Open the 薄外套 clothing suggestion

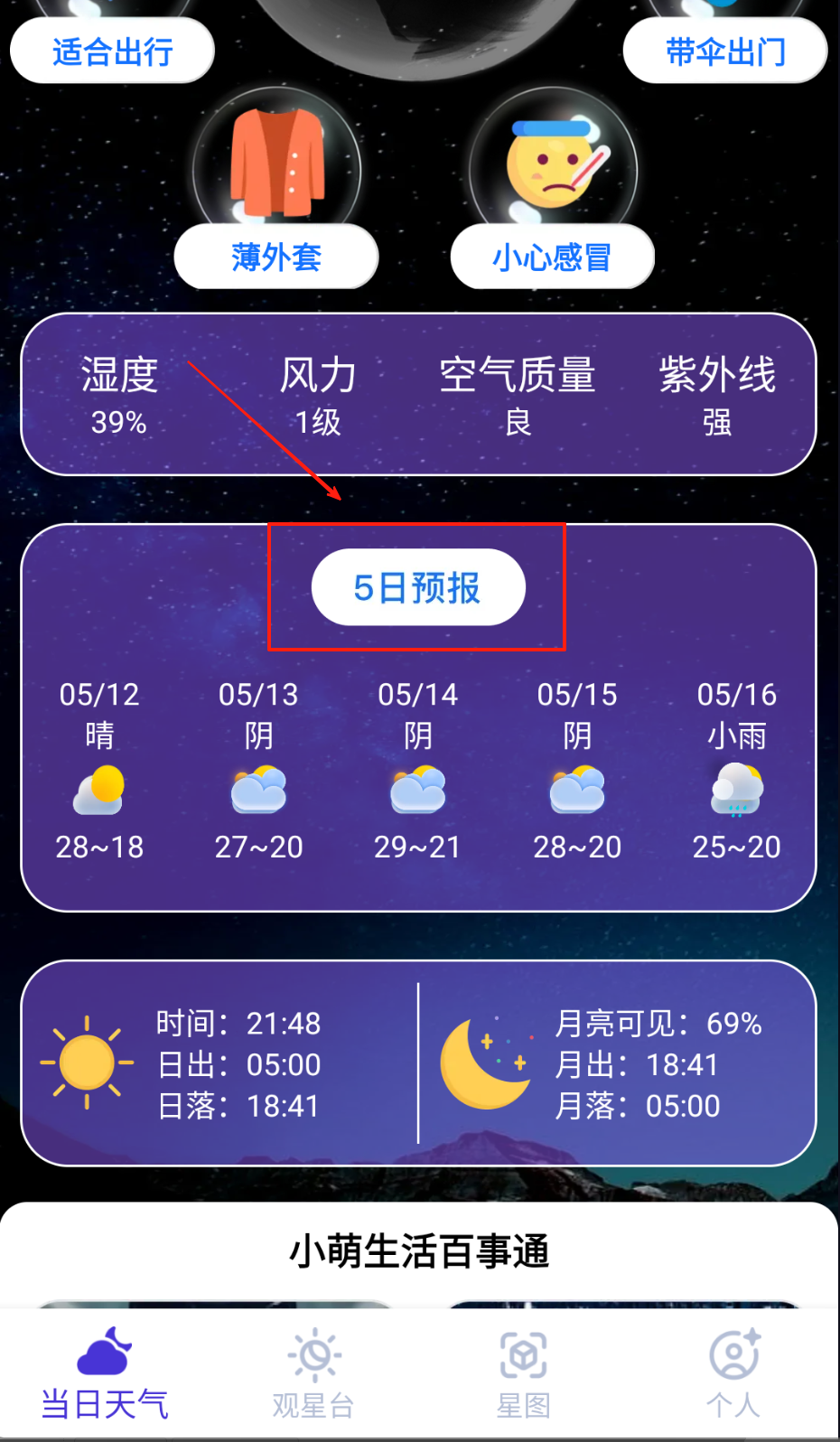(276, 257)
